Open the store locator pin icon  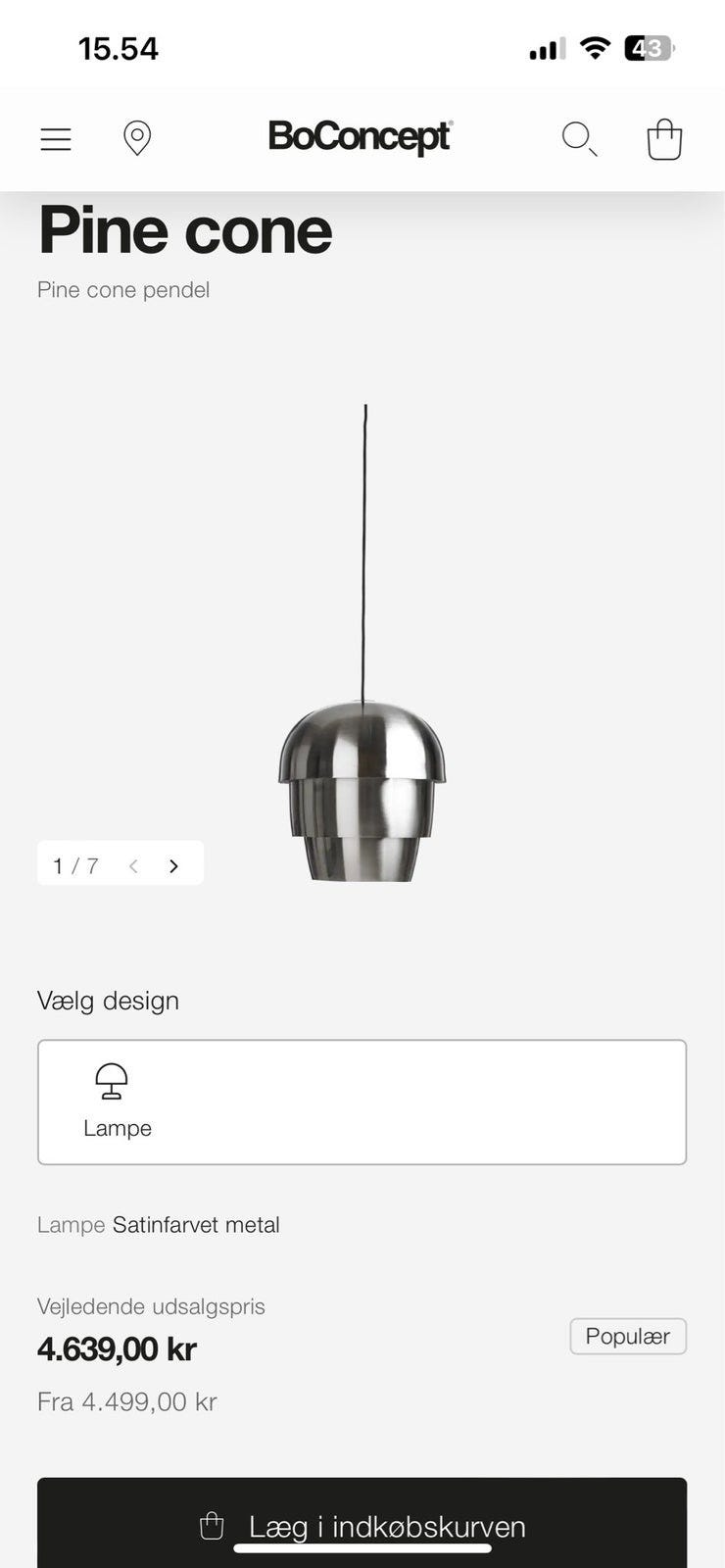pos(136,138)
